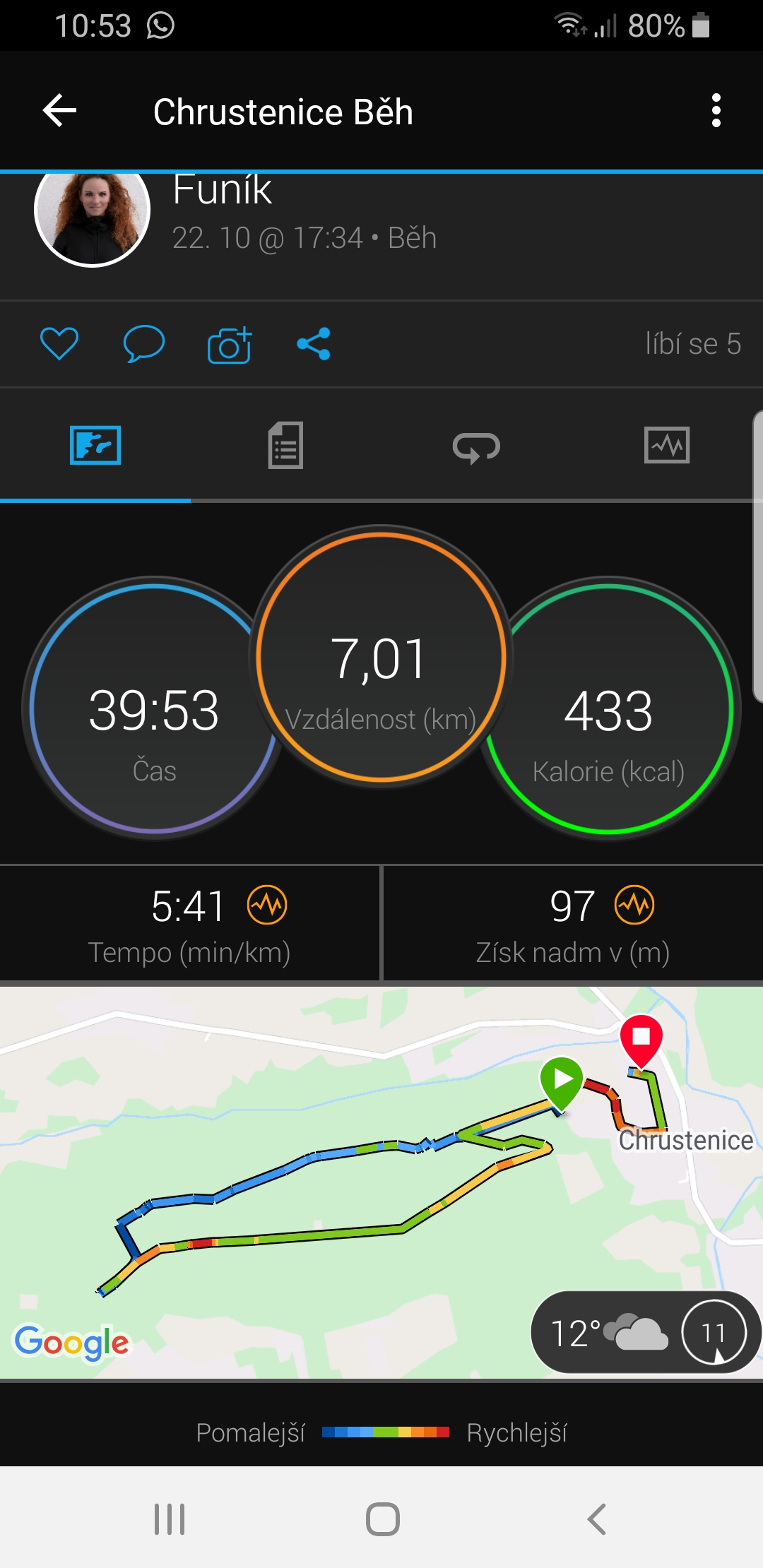Open the route map
Viewport: 763px width, 1568px height.
coord(381,1182)
